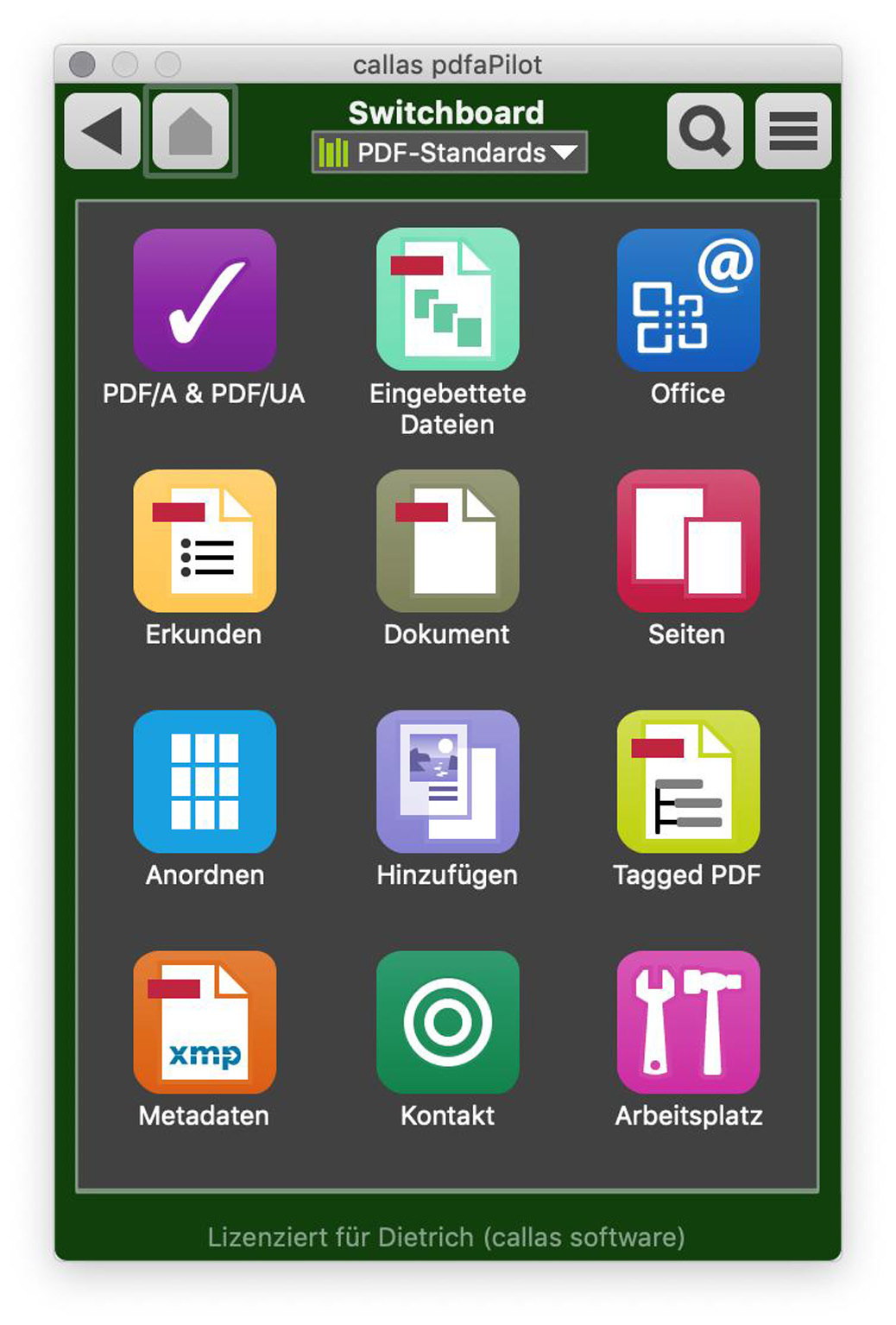Image resolution: width=896 pixels, height=1325 pixels.
Task: Open the Kontakt tile
Action: click(x=447, y=1023)
